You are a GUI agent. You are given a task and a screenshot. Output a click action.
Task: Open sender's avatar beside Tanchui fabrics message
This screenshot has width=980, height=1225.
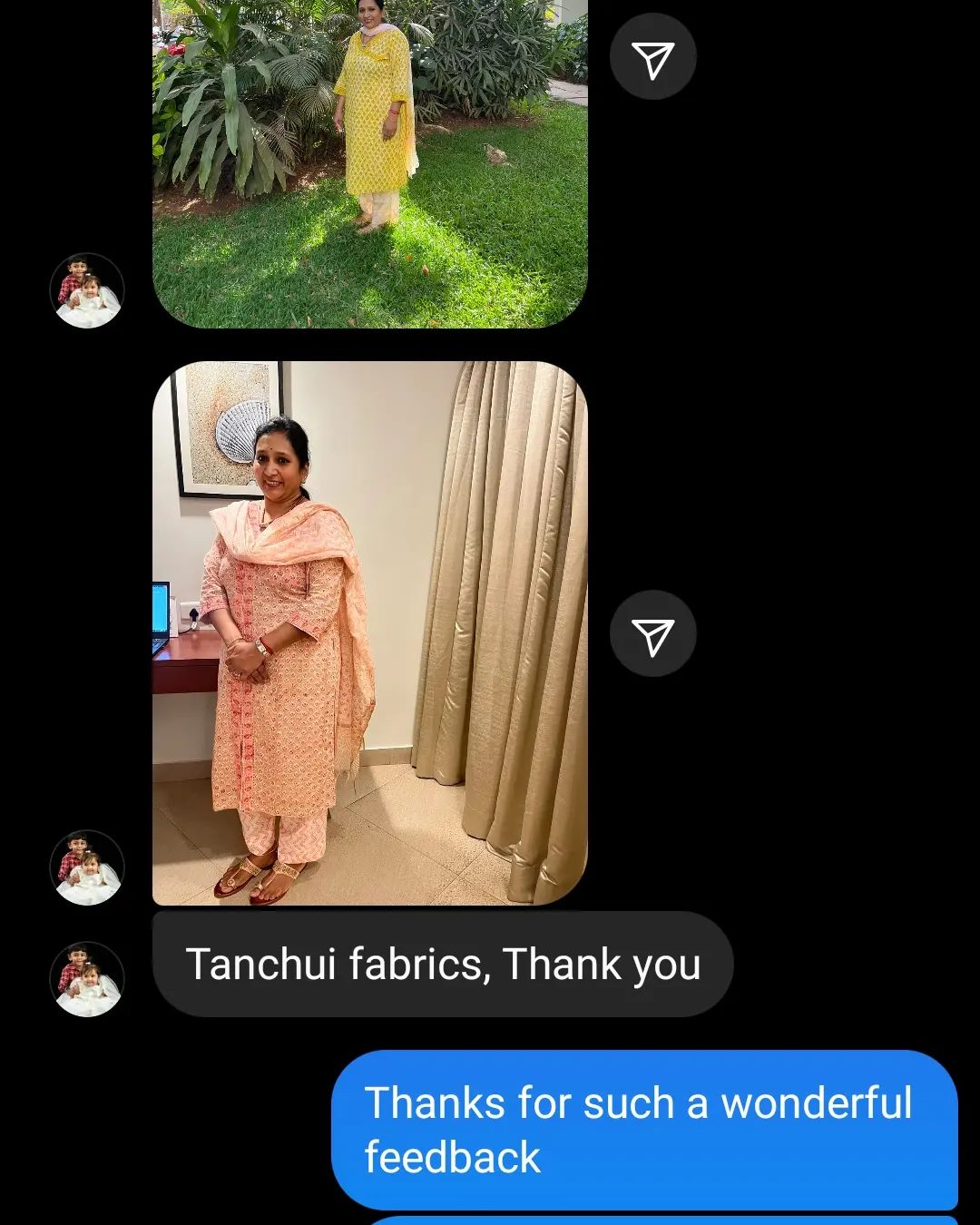(86, 979)
